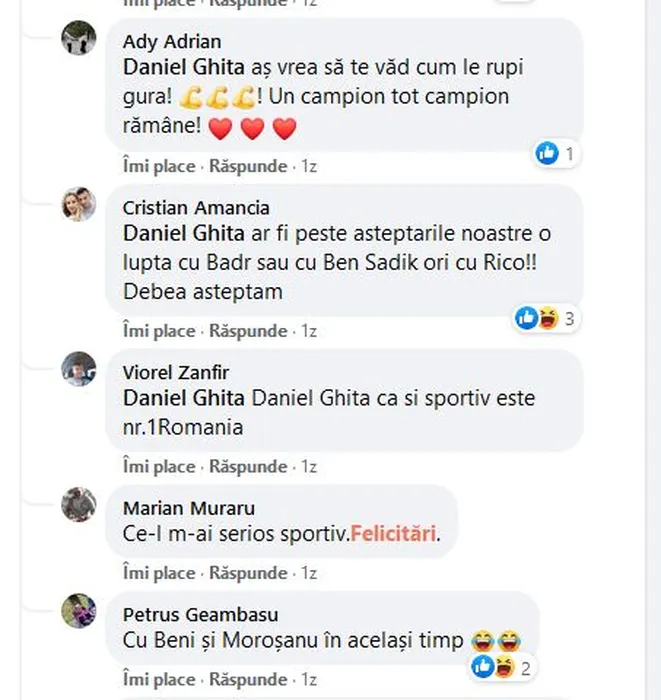Like Viorel Zanfir's comment

point(158,466)
